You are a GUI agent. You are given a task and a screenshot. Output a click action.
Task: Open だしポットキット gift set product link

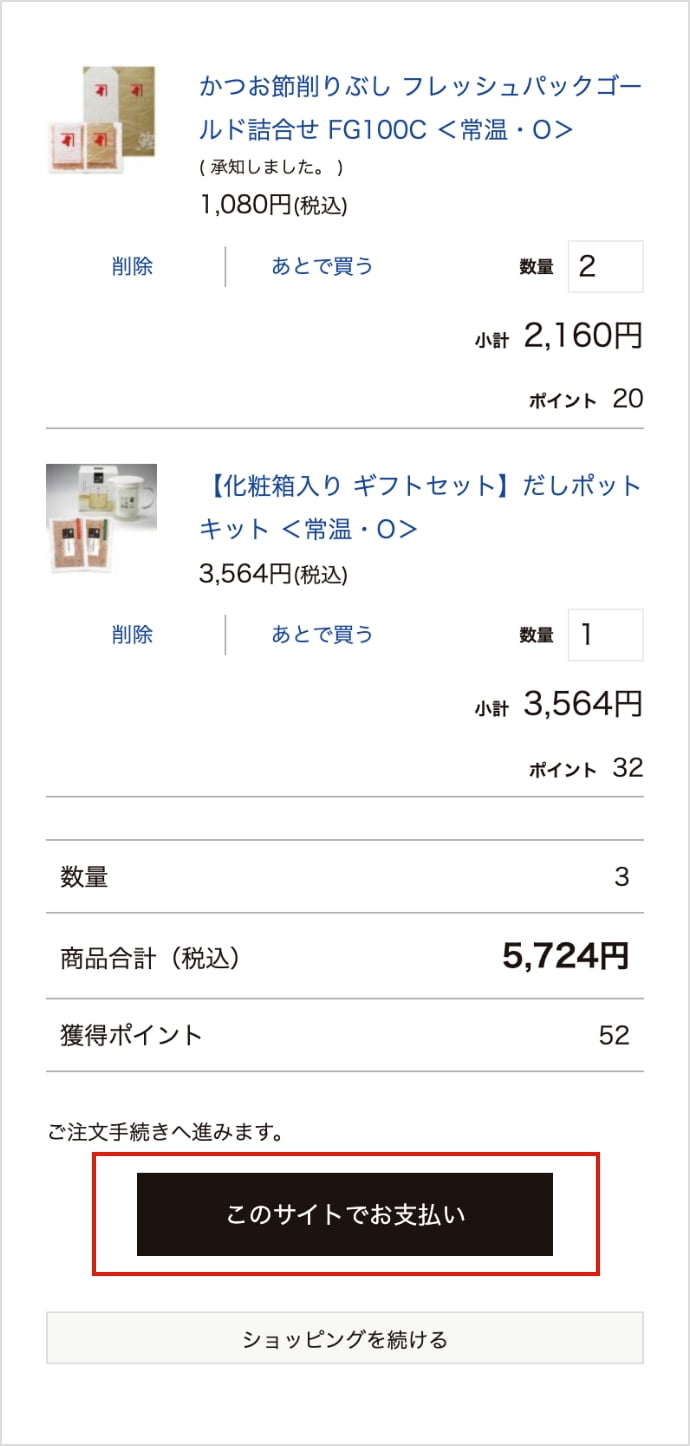(420, 507)
